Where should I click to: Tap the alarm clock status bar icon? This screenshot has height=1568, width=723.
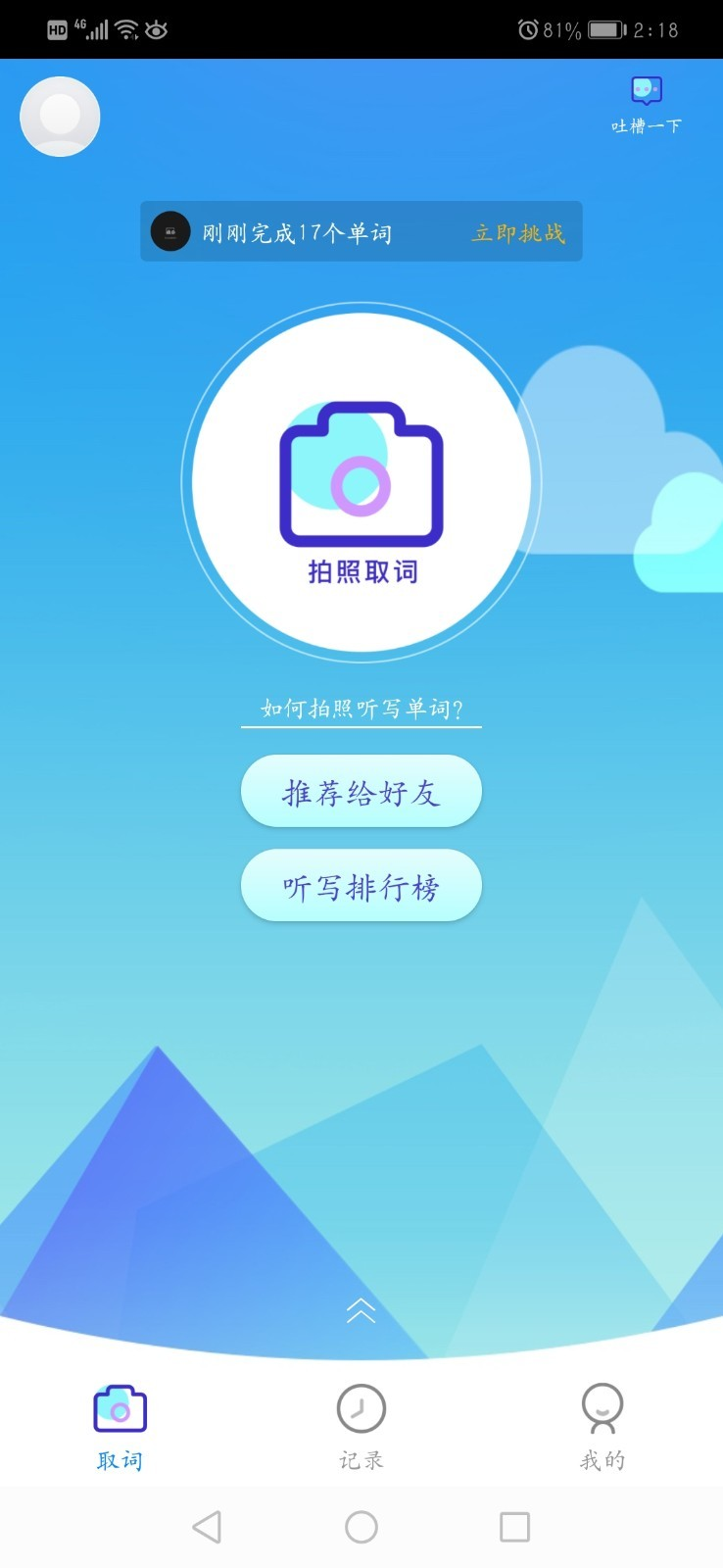click(526, 28)
